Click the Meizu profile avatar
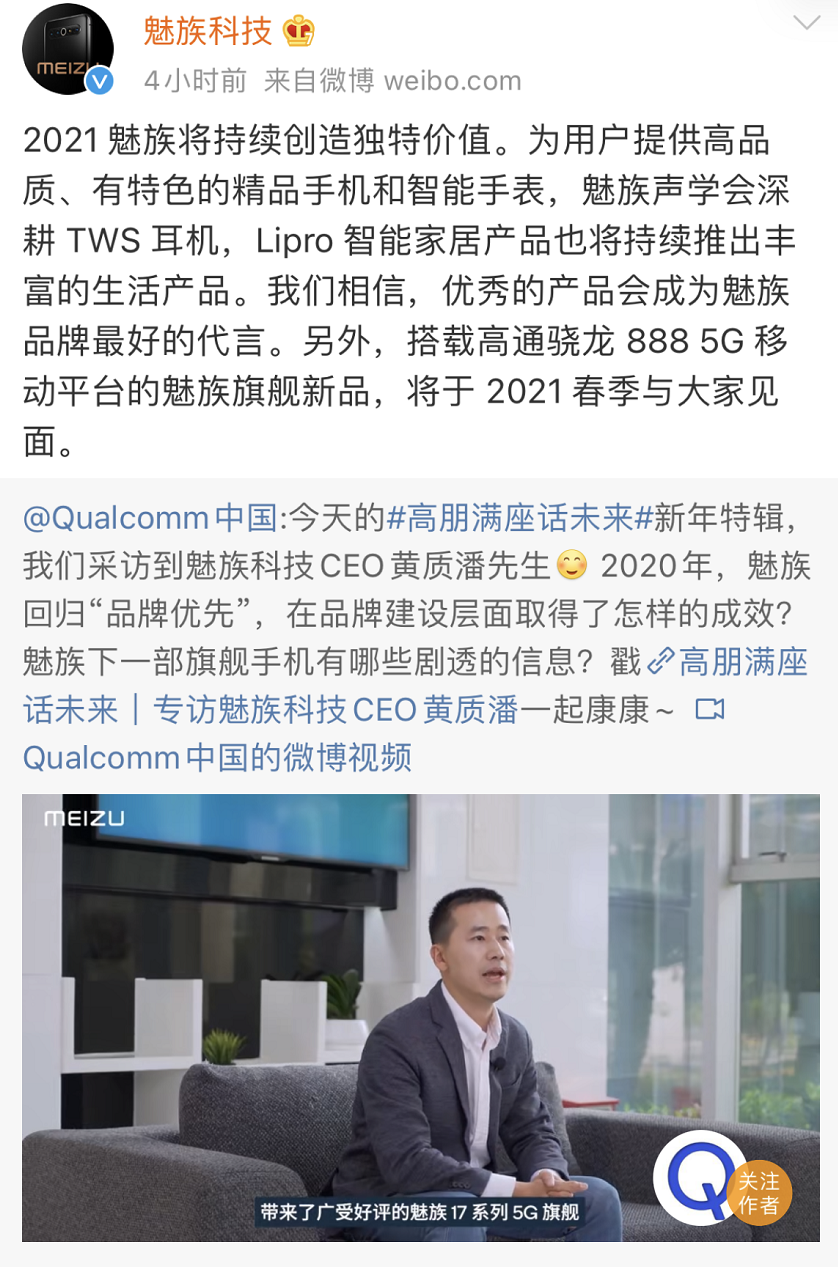838x1267 pixels. pos(67,47)
